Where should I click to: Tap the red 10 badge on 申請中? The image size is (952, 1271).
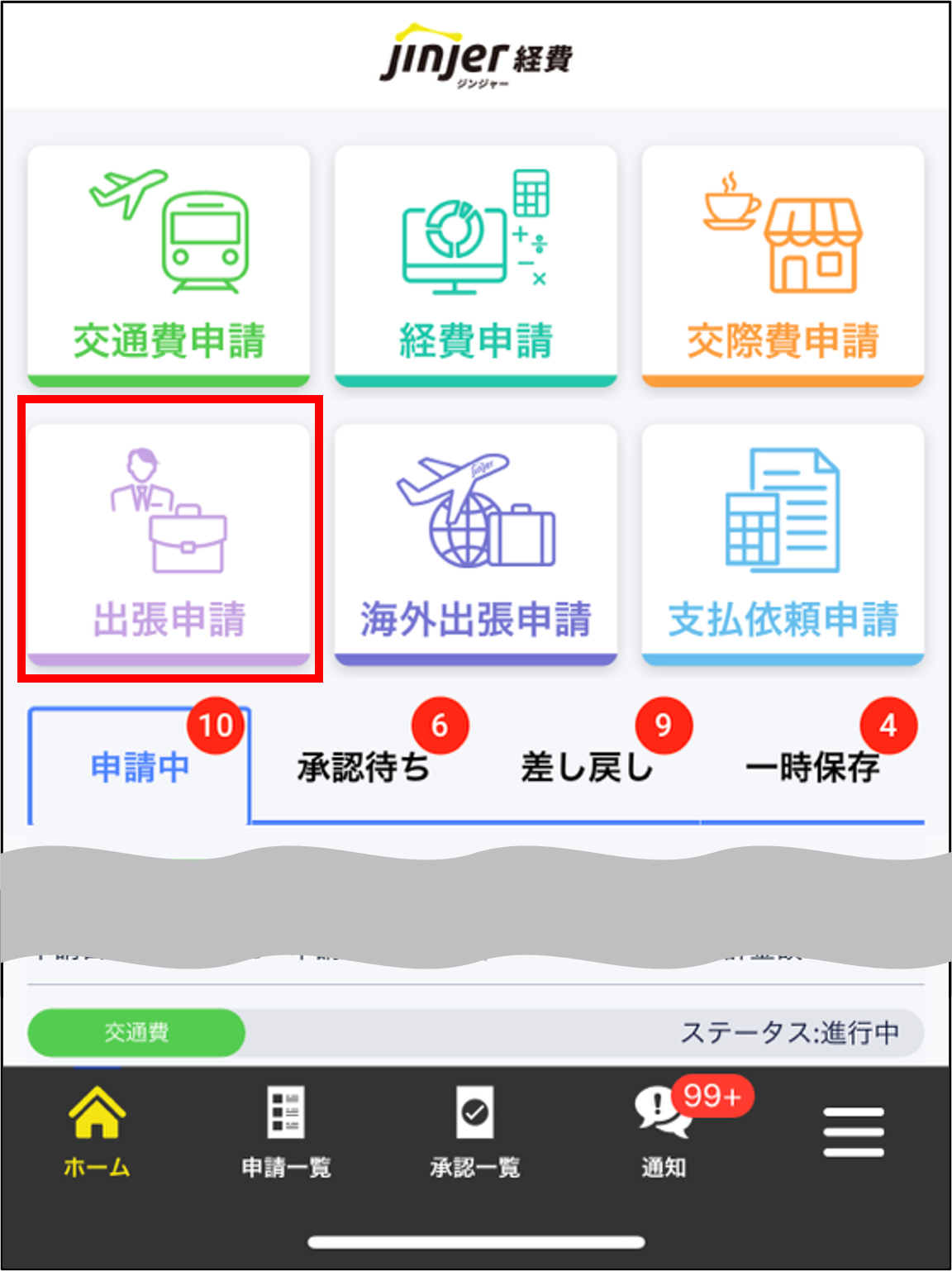(x=217, y=726)
